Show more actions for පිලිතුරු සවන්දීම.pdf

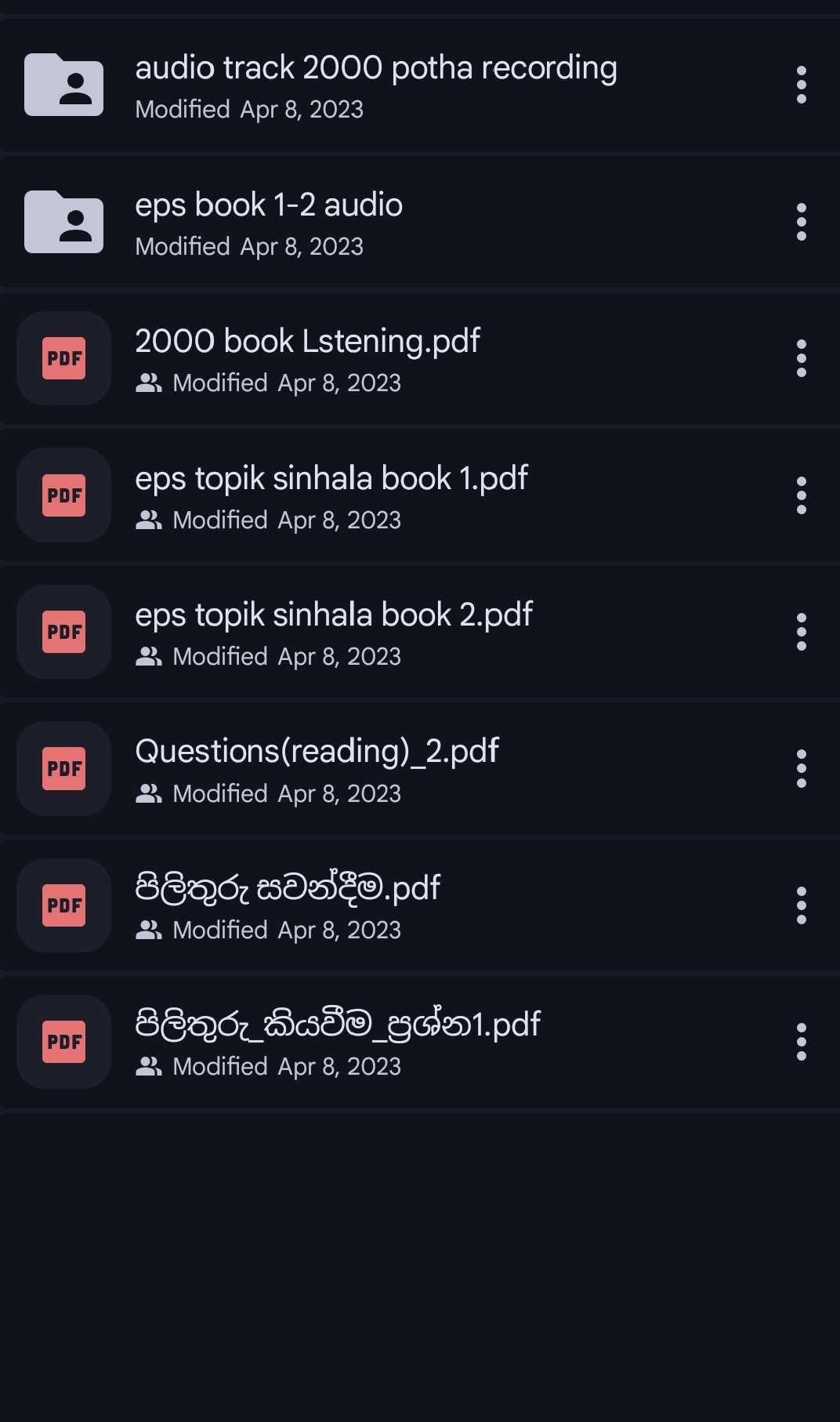[801, 905]
